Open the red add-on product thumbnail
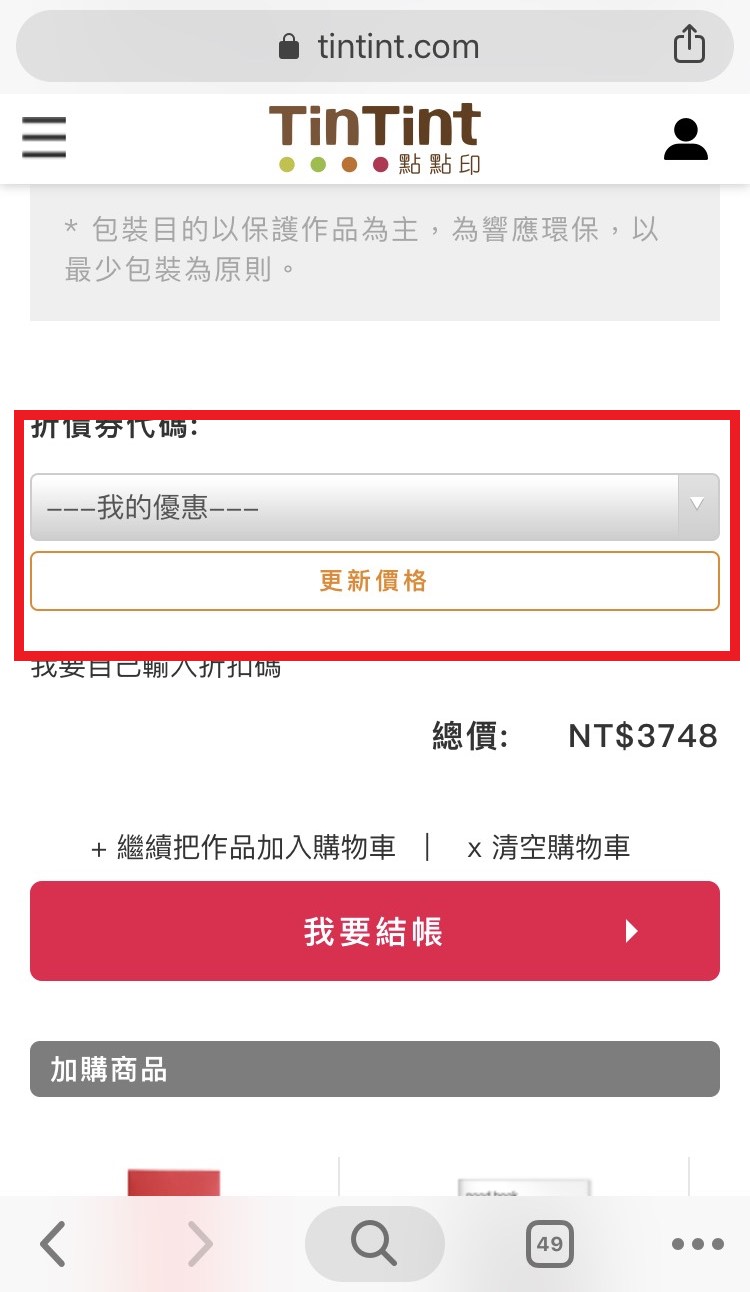Viewport: 750px width, 1292px height. 174,1182
